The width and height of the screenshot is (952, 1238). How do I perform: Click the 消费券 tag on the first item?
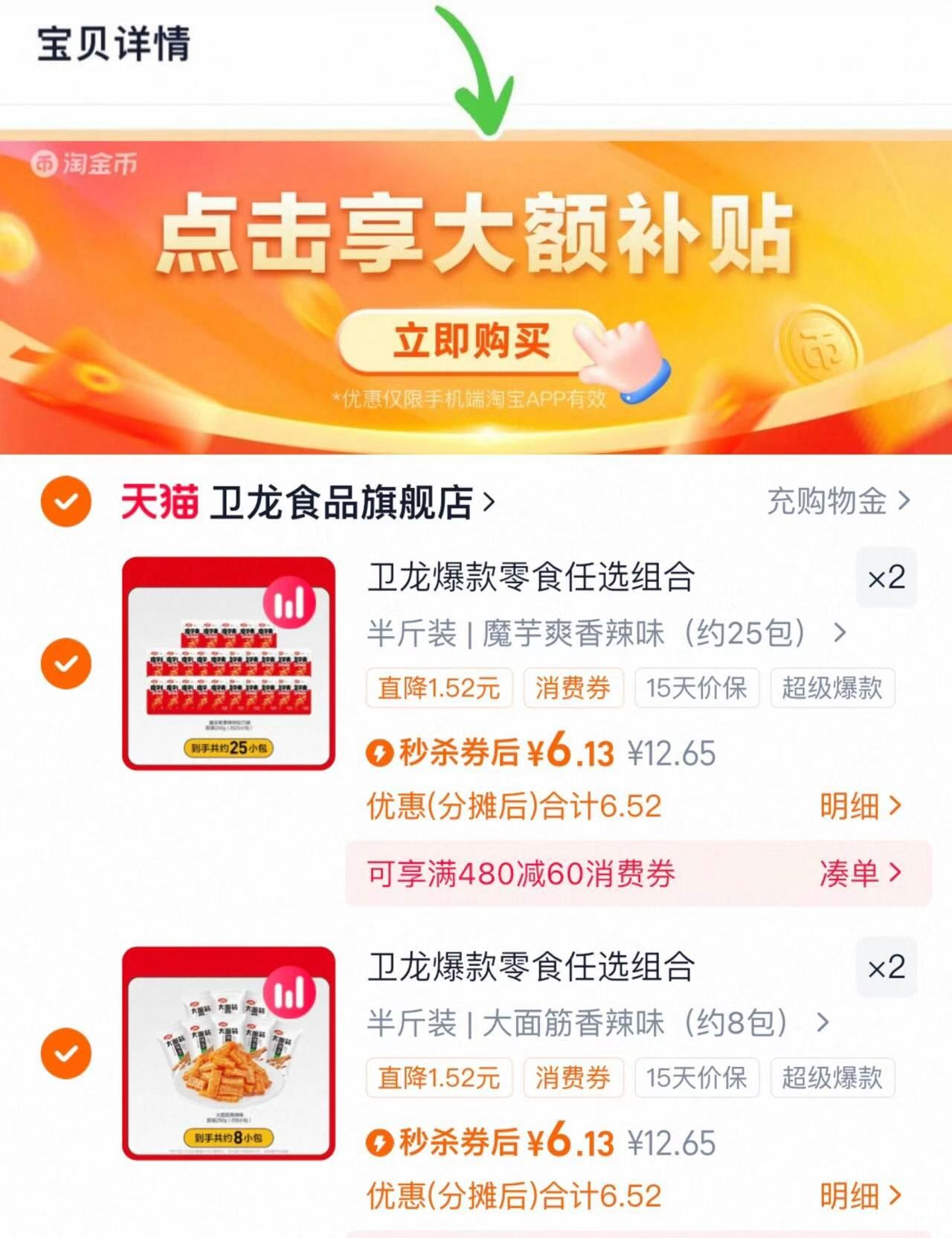pyautogui.click(x=573, y=690)
